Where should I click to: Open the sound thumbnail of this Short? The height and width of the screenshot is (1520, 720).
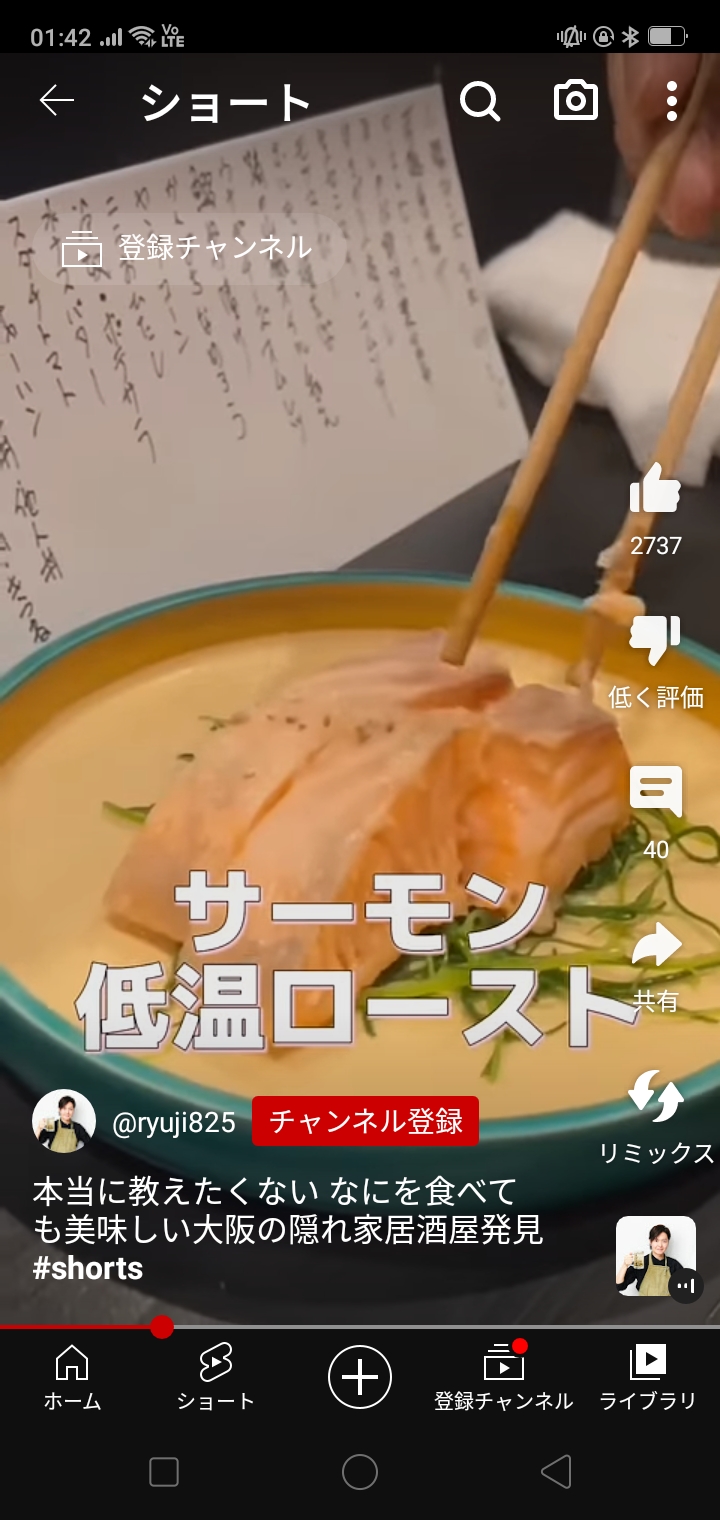pyautogui.click(x=655, y=1256)
